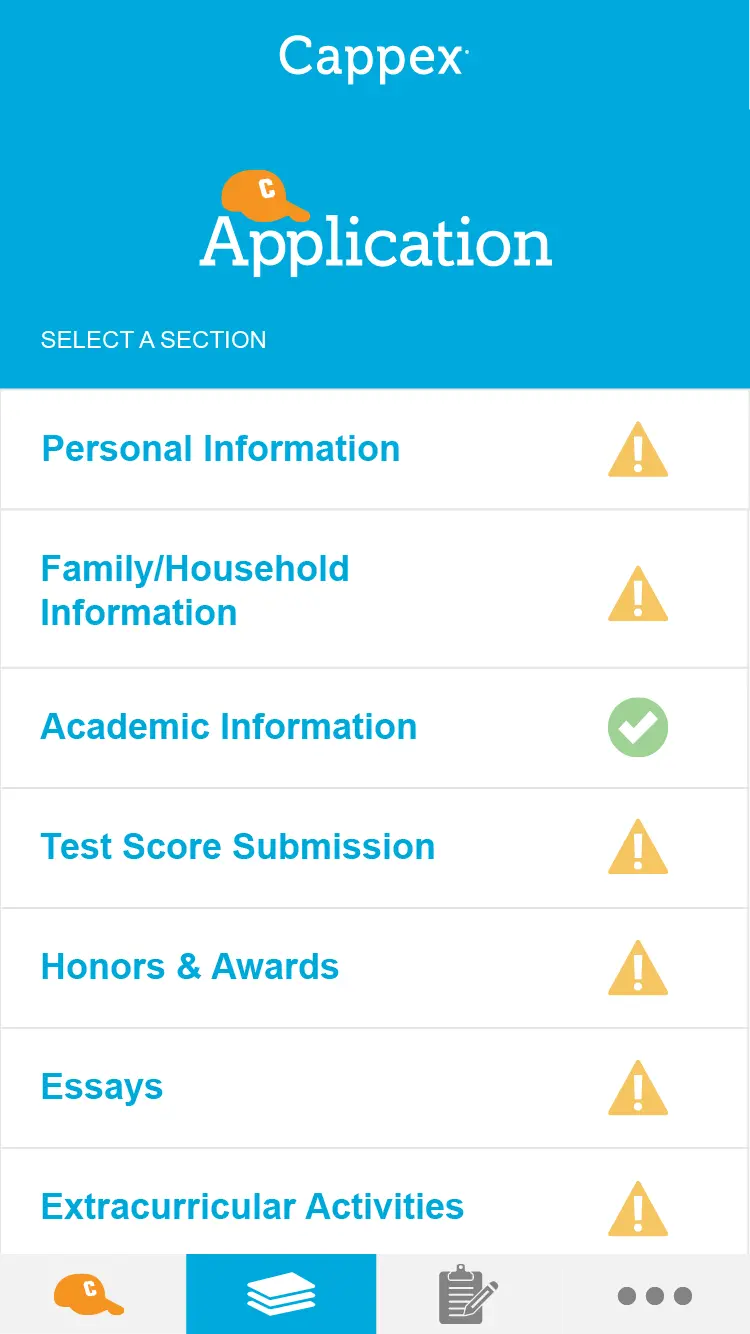Open Academic Information
750x1334 pixels.
click(228, 727)
